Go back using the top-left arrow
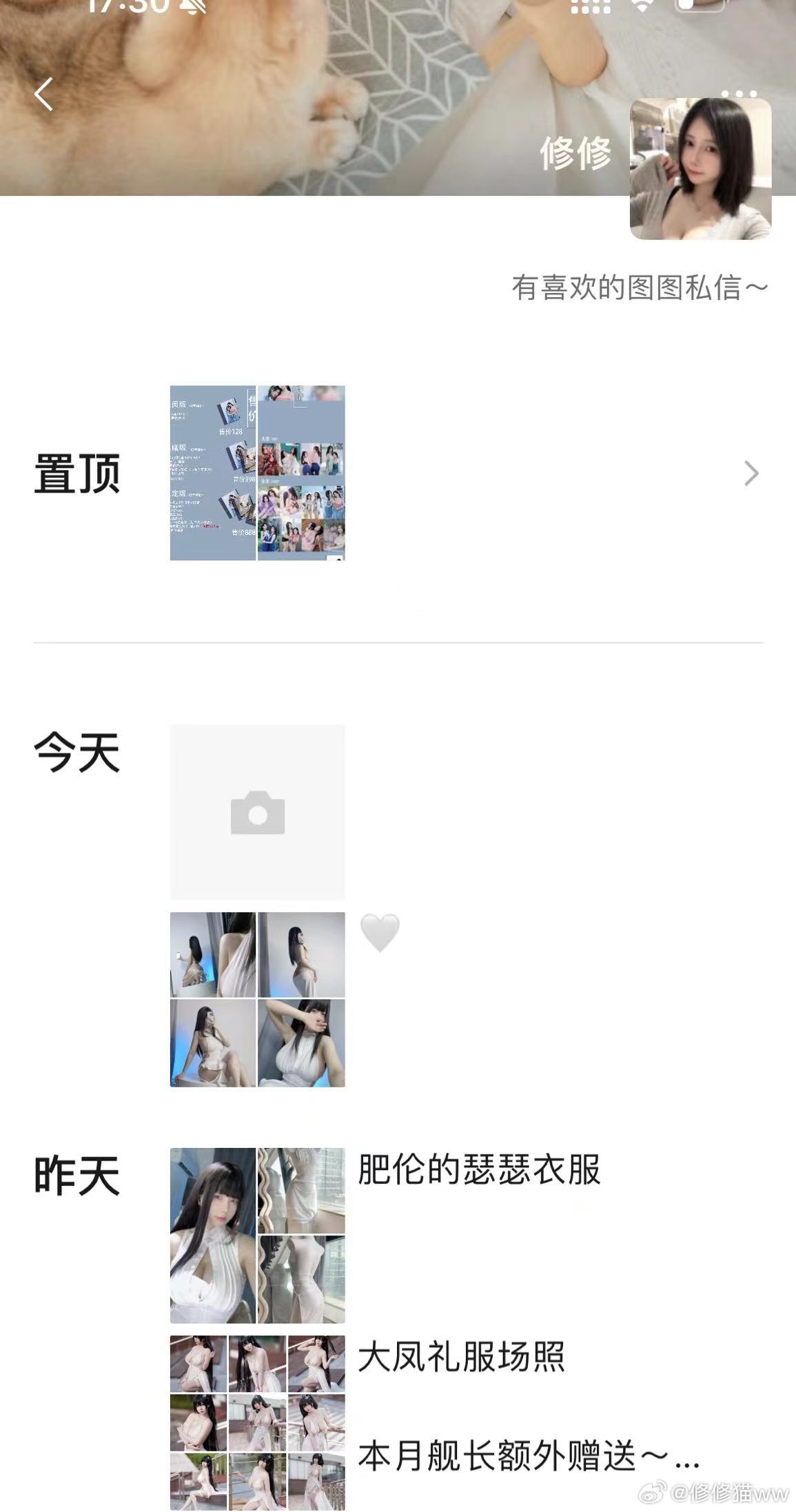 click(43, 94)
